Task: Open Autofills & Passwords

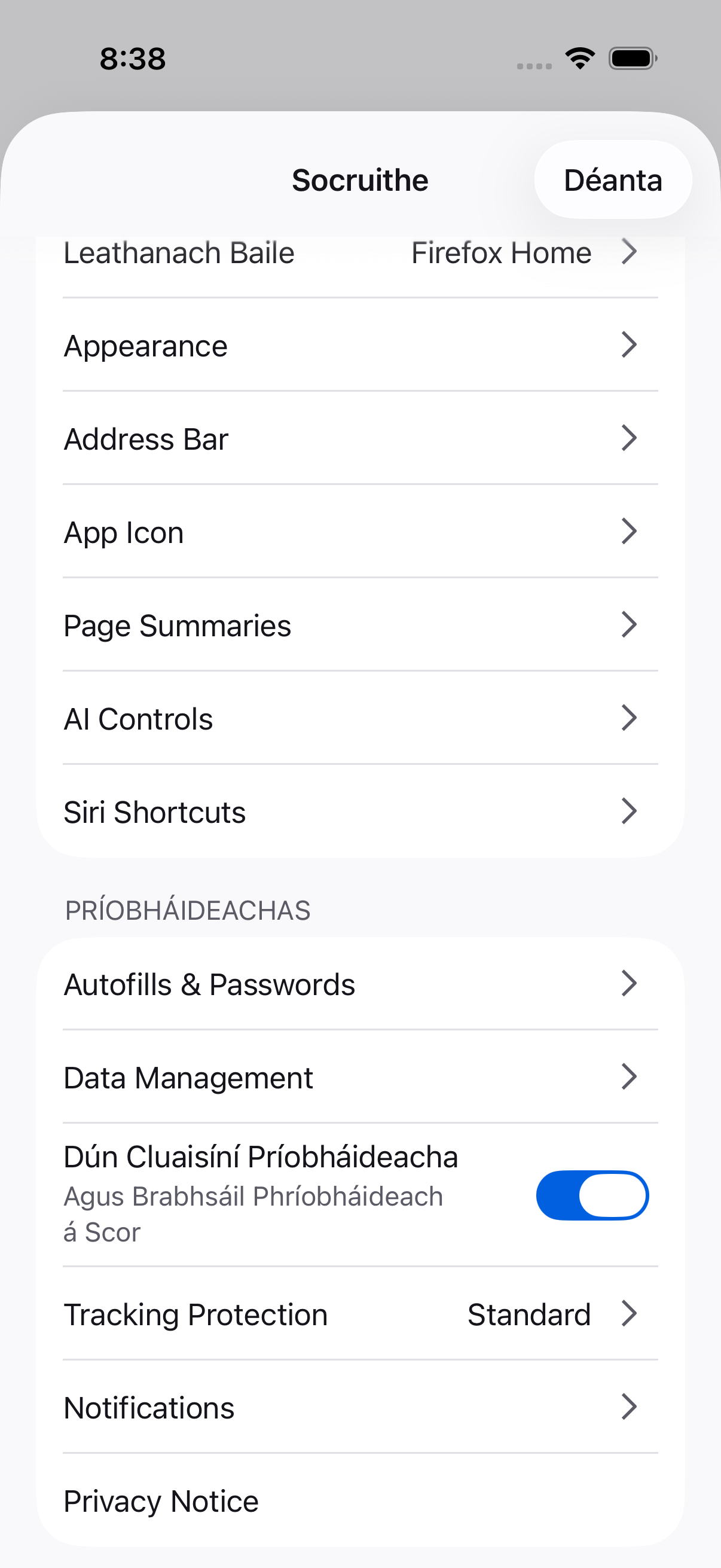Action: pos(360,984)
